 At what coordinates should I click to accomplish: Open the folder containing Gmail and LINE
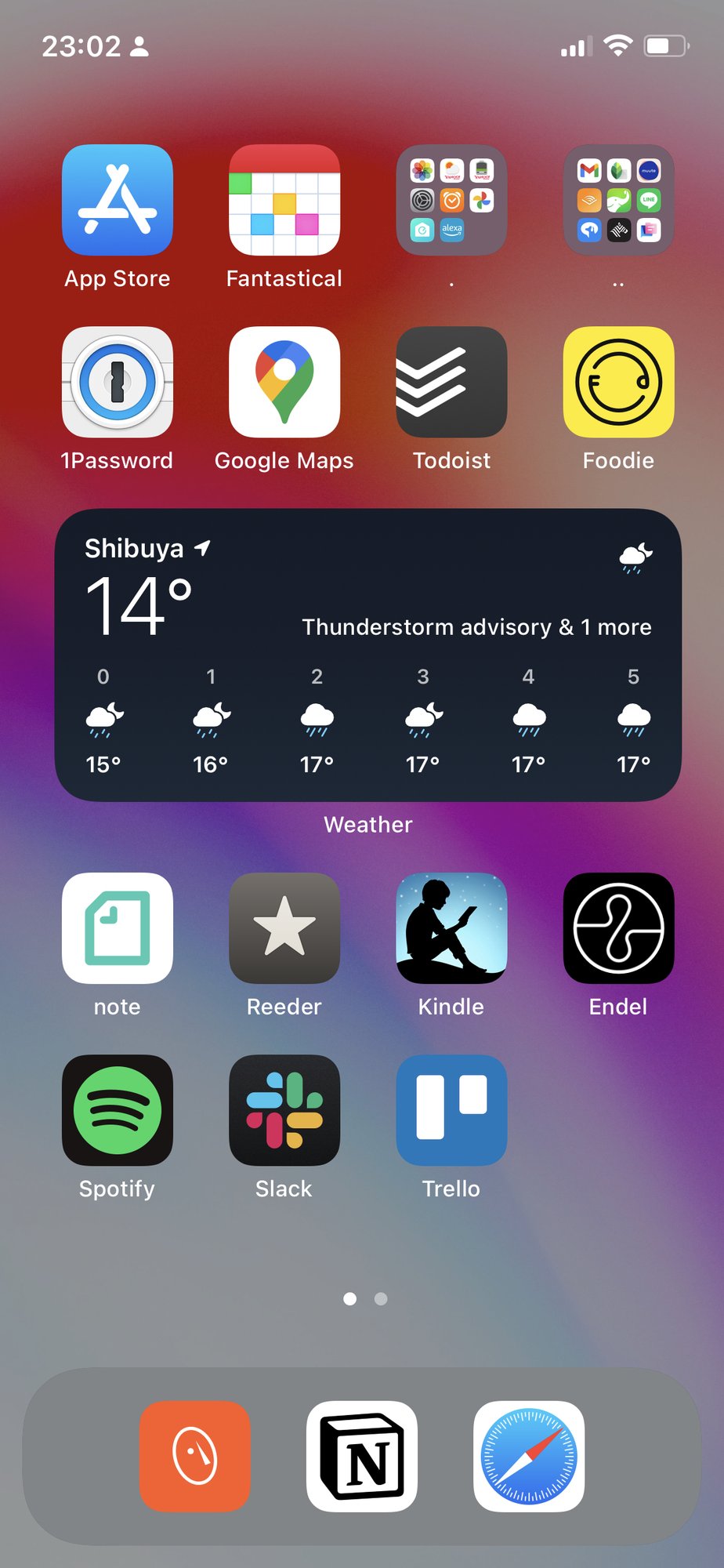click(618, 200)
